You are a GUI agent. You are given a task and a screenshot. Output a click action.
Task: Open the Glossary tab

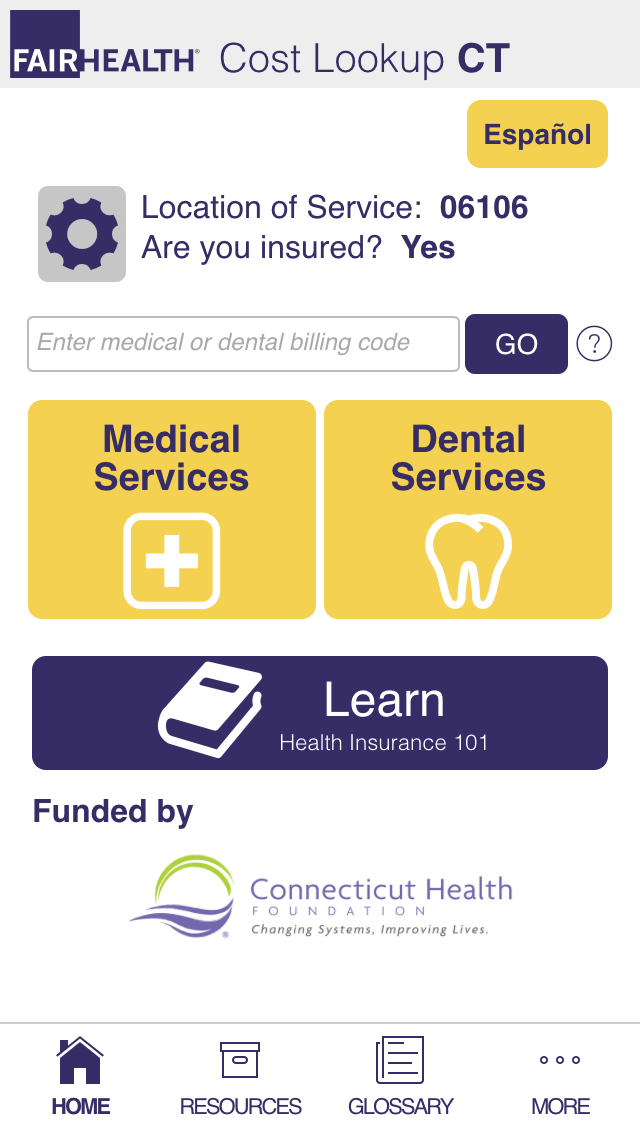(400, 1077)
